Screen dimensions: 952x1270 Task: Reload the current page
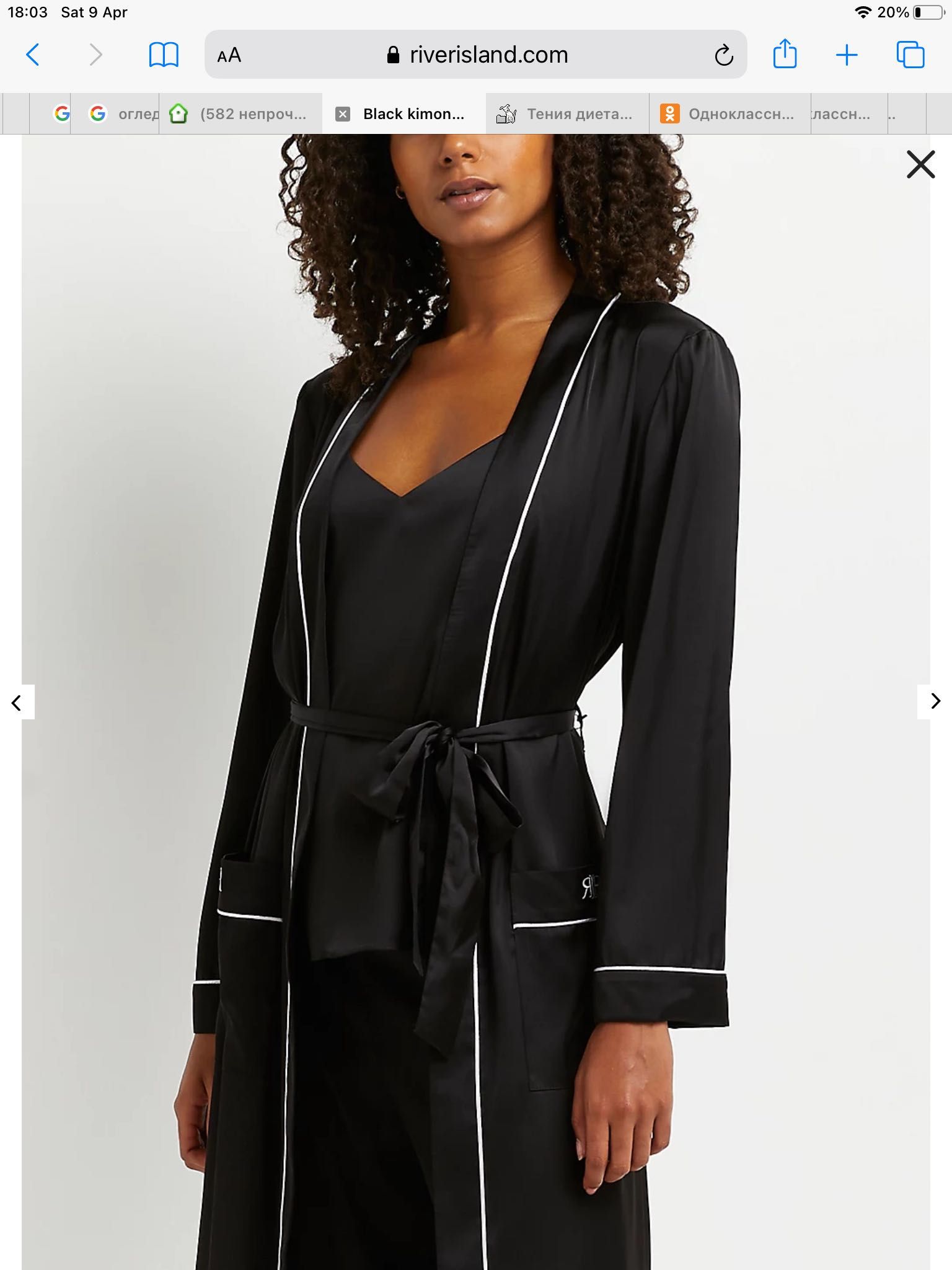(723, 56)
